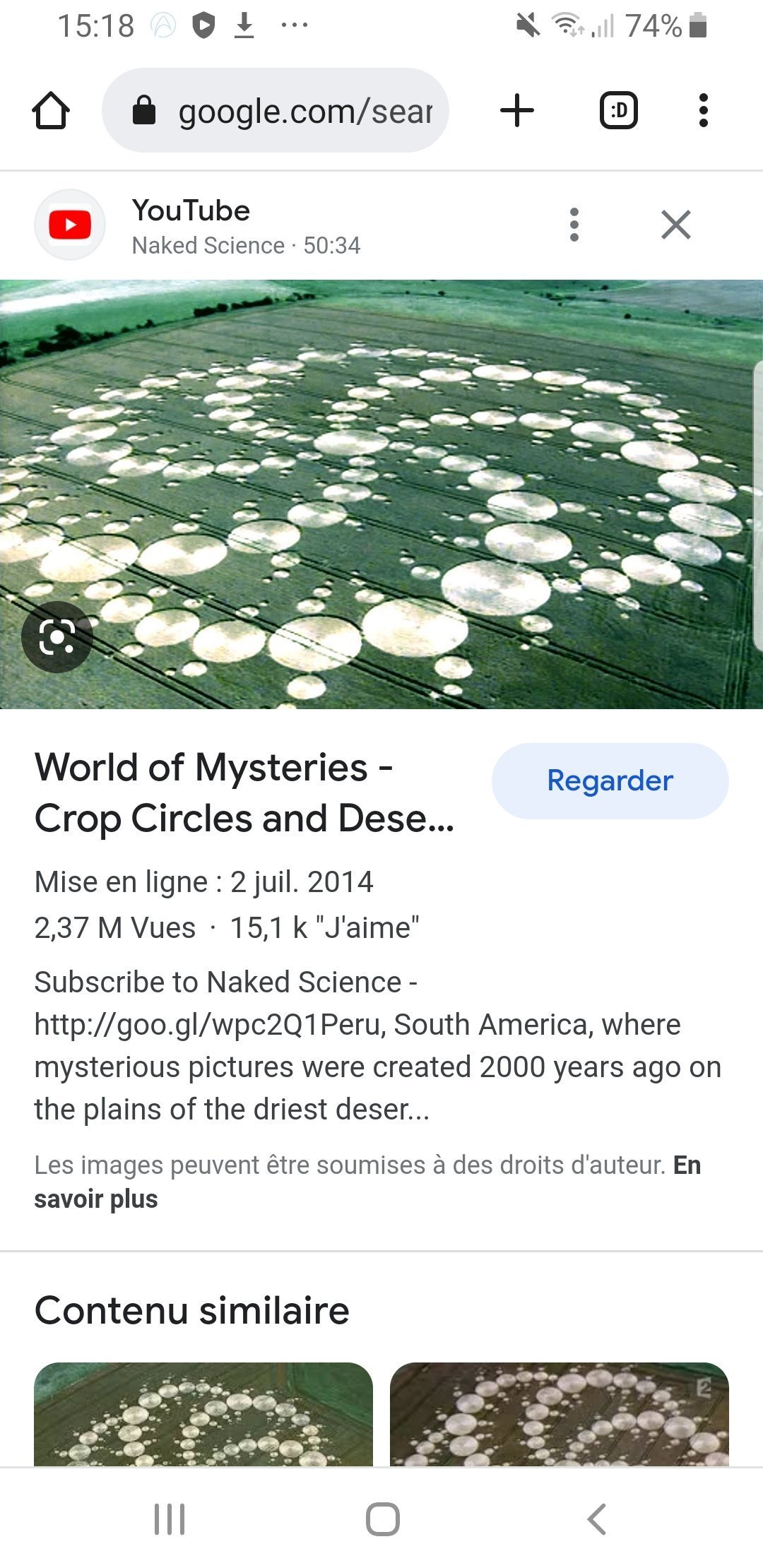
Task: Open the second similar content thumbnail
Action: pos(560,1414)
